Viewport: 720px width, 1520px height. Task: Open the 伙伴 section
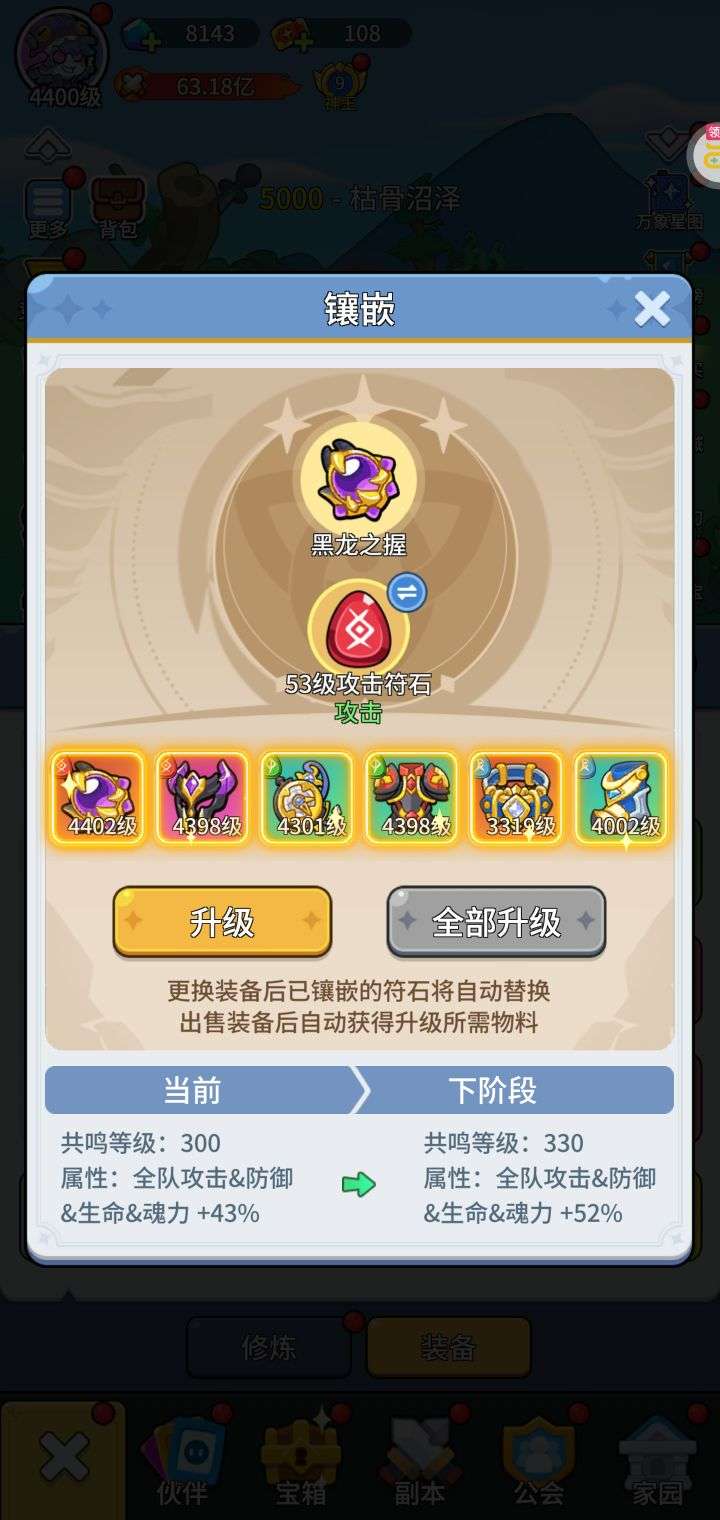point(183,1462)
